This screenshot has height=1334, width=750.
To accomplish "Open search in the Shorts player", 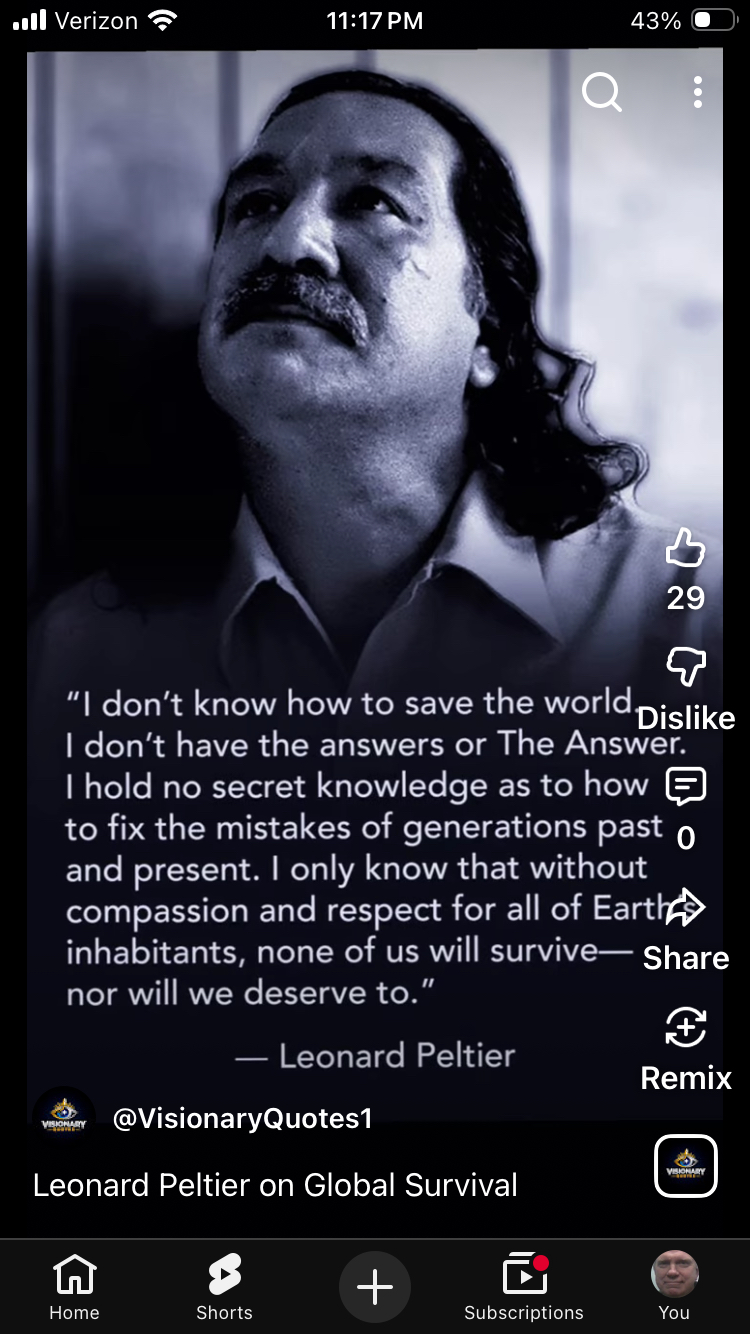I will (601, 93).
